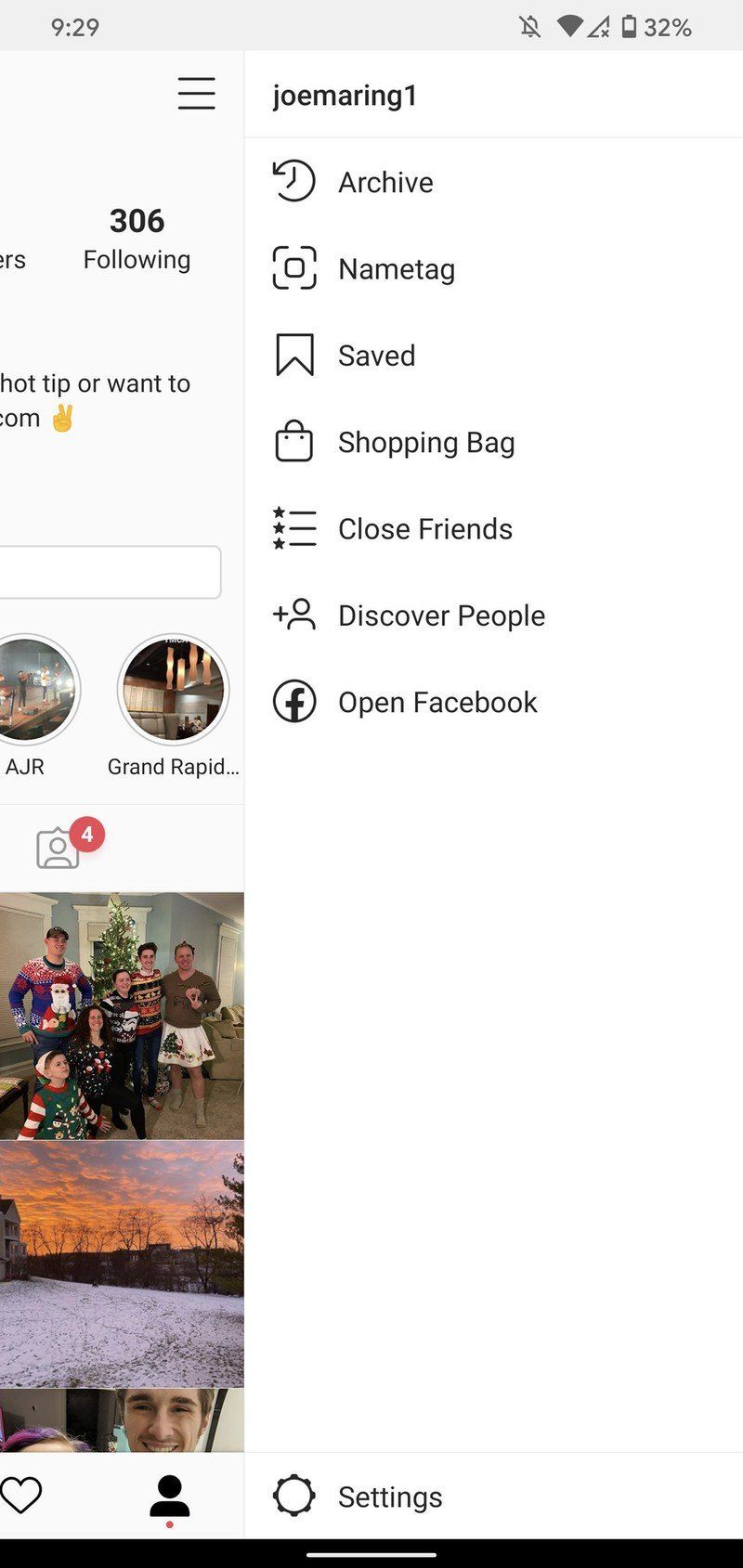
Task: Tap the hamburger menu icon
Action: click(x=196, y=94)
